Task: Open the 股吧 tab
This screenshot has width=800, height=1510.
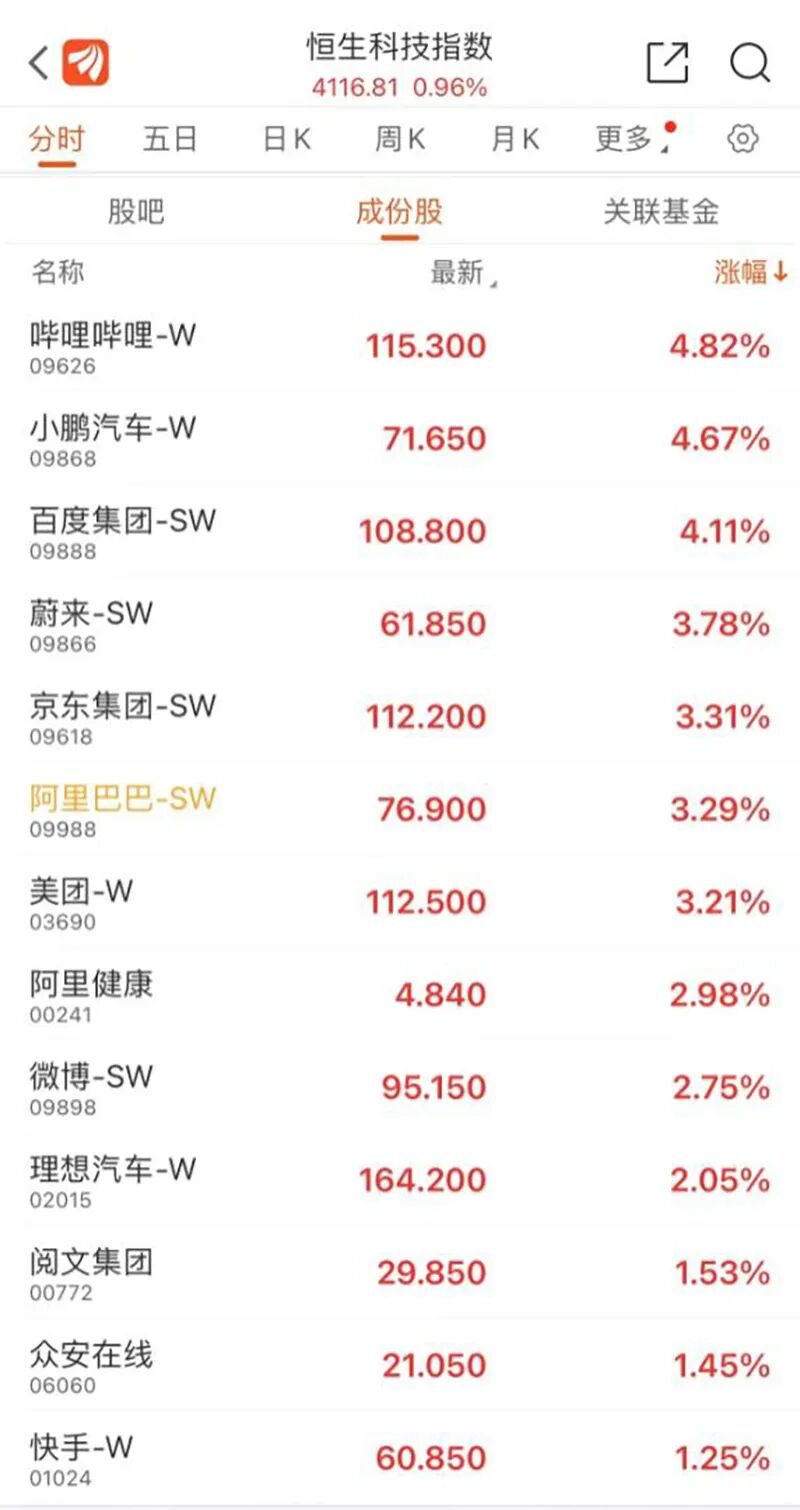Action: click(136, 211)
